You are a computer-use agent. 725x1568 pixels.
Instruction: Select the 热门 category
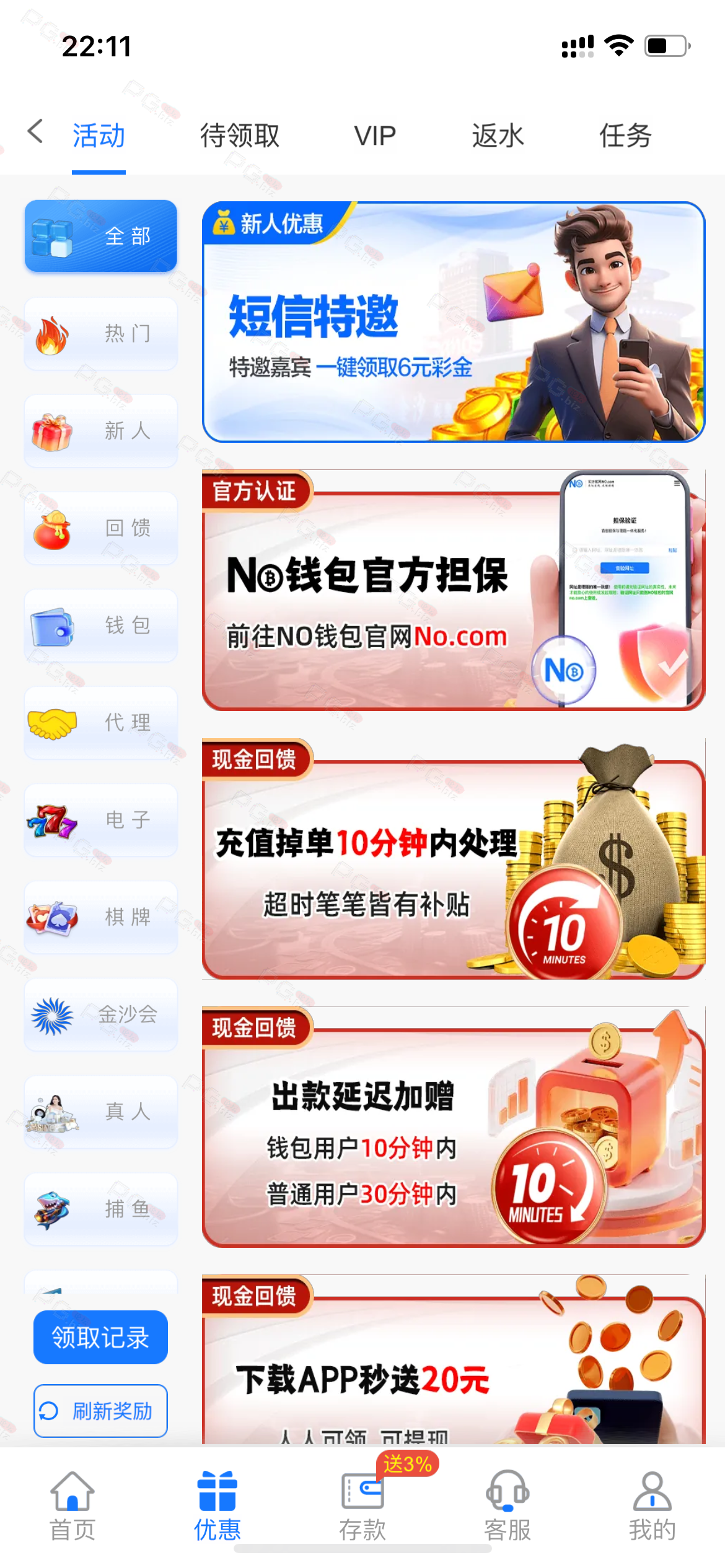[x=101, y=334]
